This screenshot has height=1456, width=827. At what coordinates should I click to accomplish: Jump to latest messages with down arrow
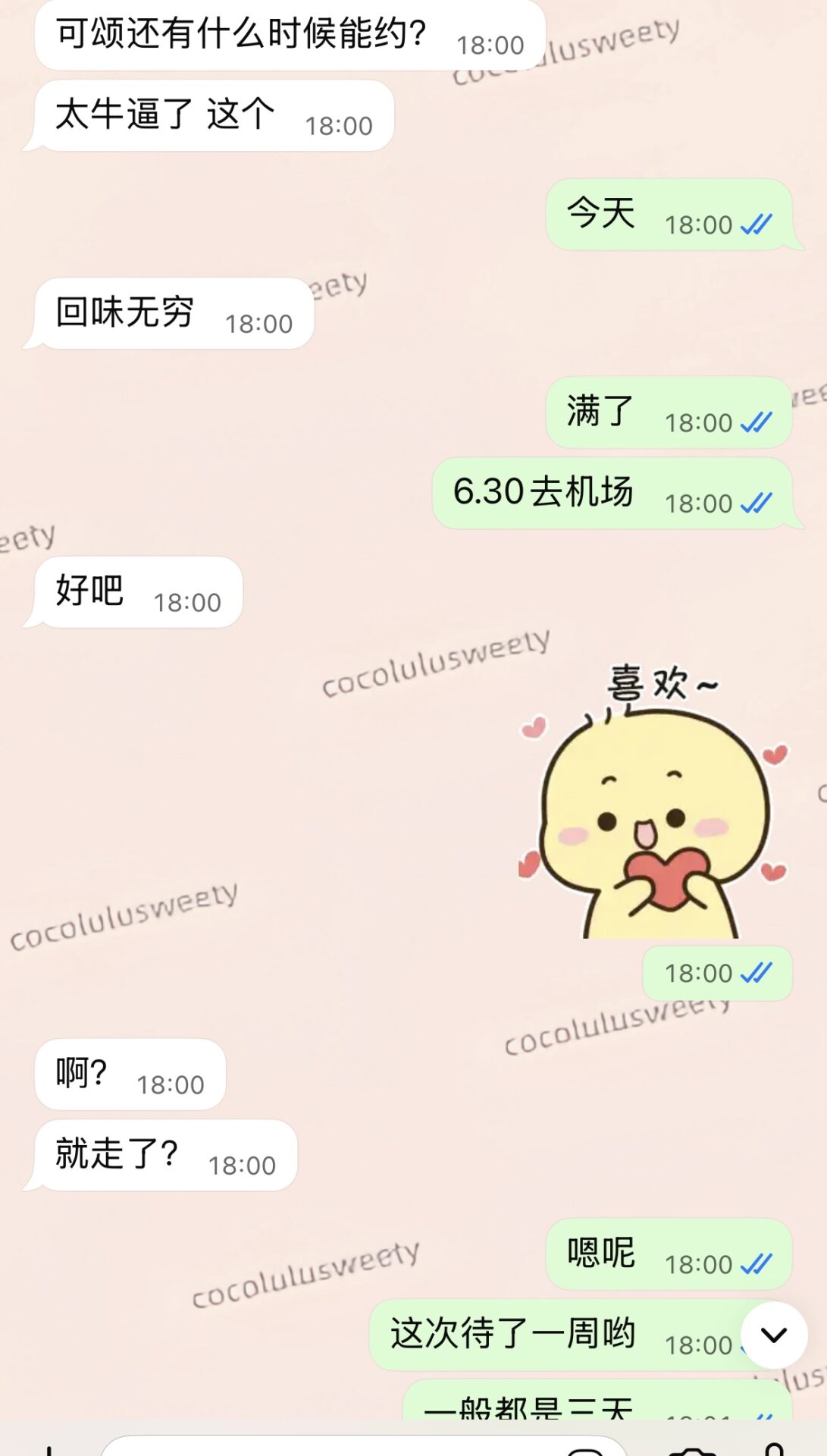(x=774, y=1335)
